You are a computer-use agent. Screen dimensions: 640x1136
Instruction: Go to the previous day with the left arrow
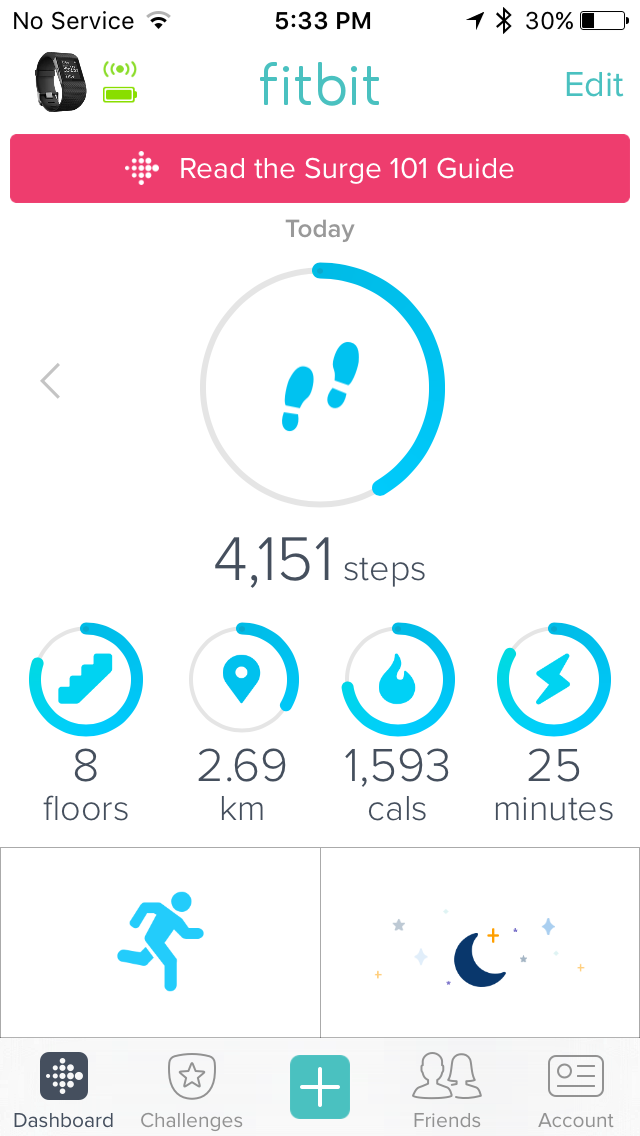click(x=50, y=381)
